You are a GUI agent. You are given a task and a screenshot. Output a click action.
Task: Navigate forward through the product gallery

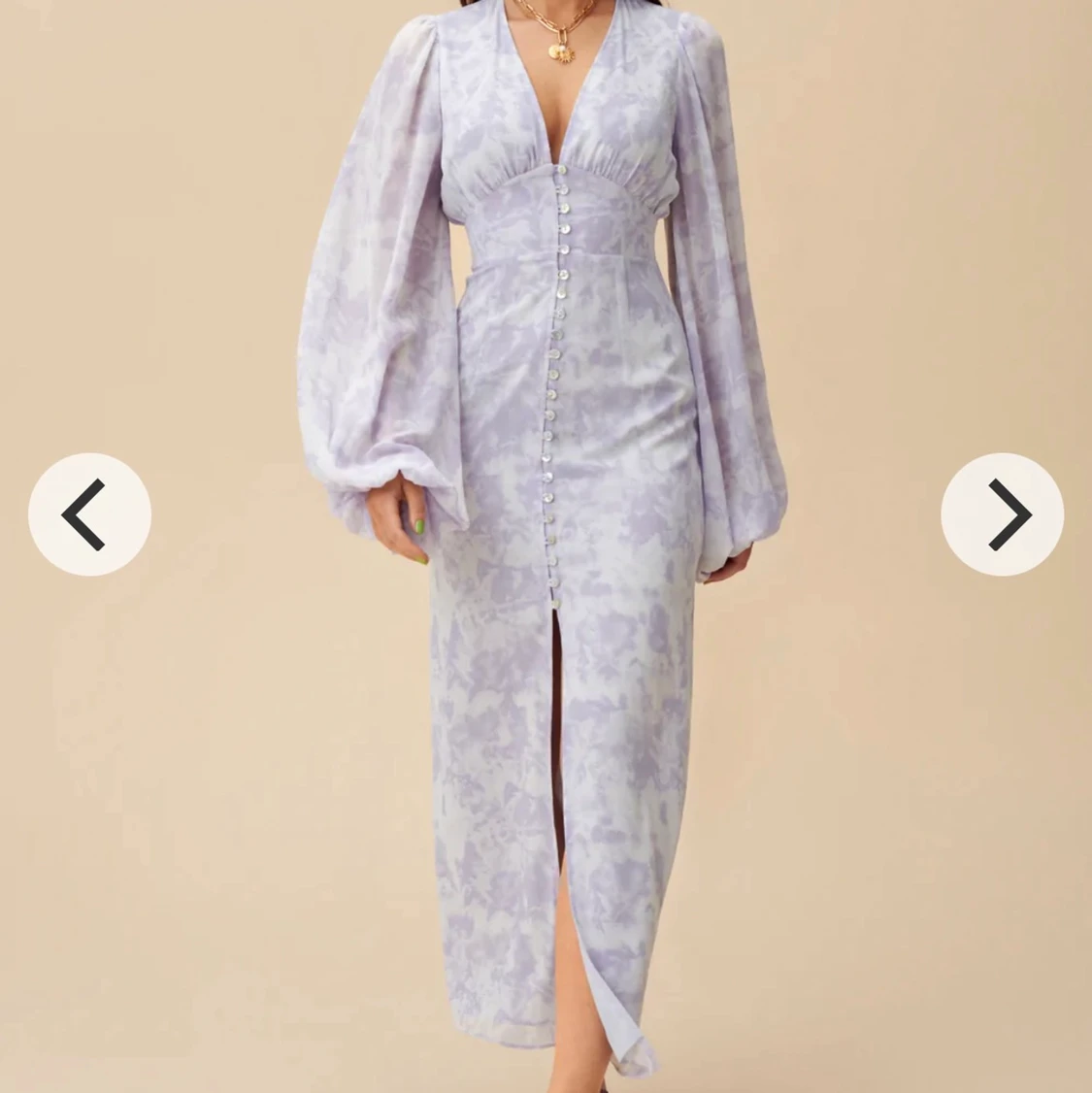tap(1002, 513)
